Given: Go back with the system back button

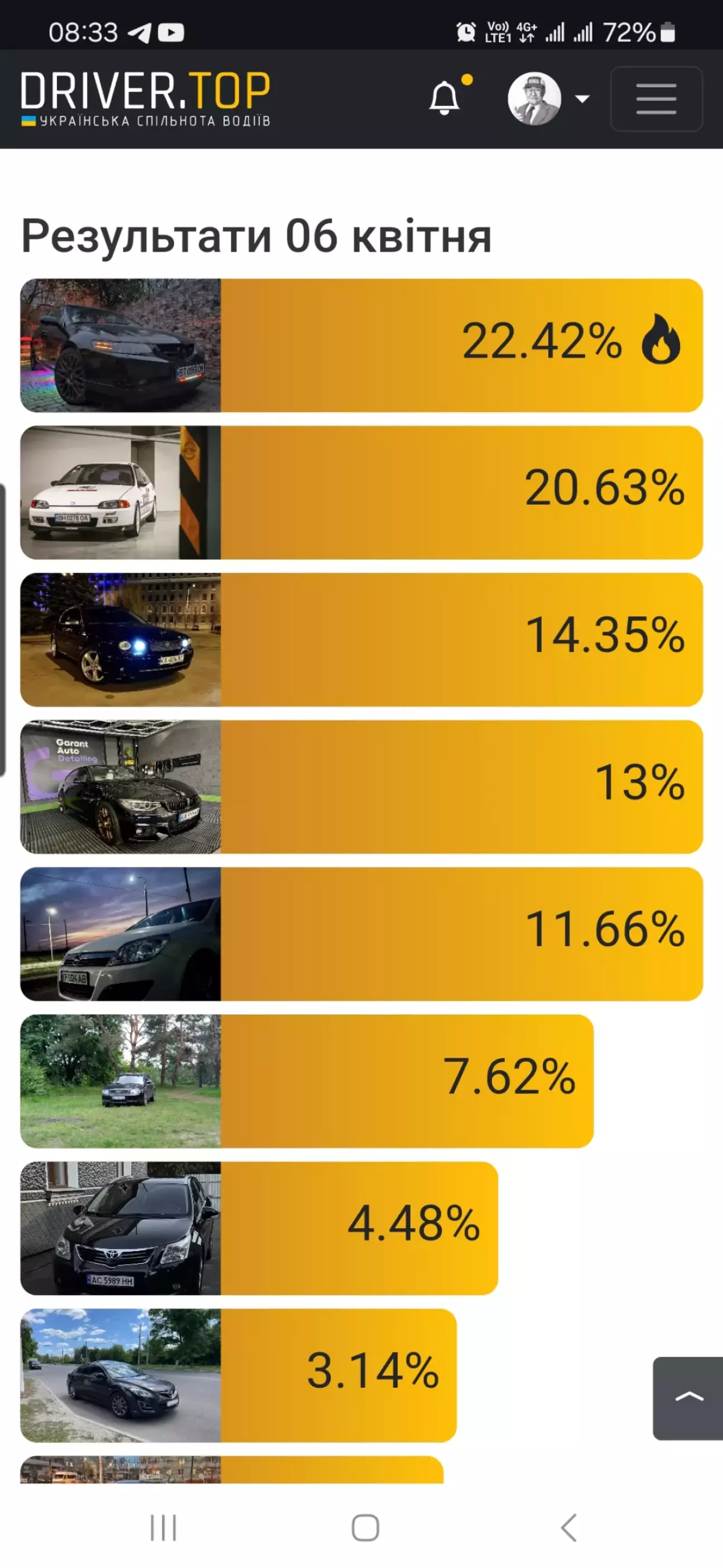Looking at the screenshot, I should (x=568, y=1528).
